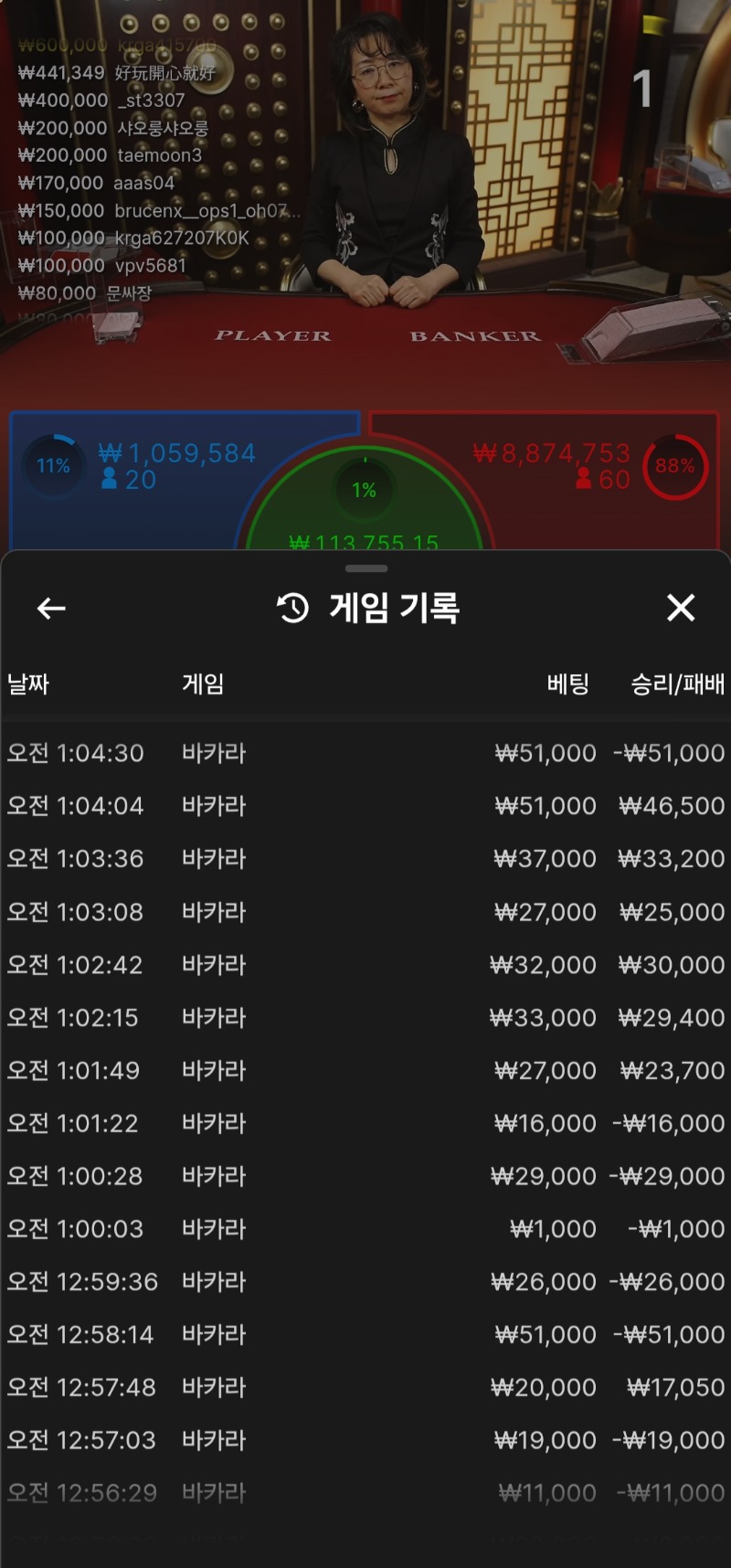Select the 오전 1:01:49 record row

pos(365,1070)
